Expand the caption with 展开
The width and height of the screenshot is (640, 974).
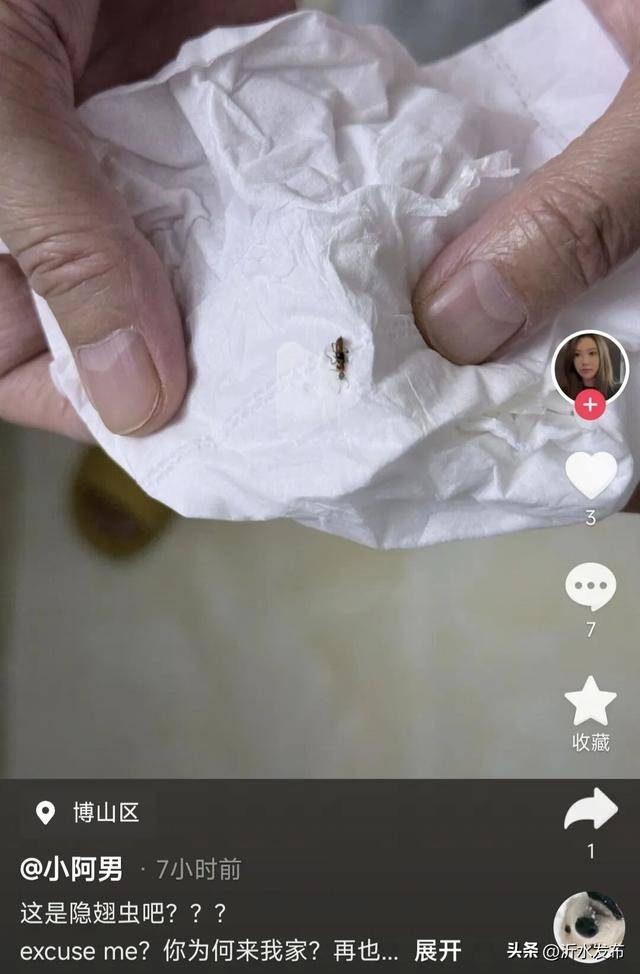coord(437,949)
